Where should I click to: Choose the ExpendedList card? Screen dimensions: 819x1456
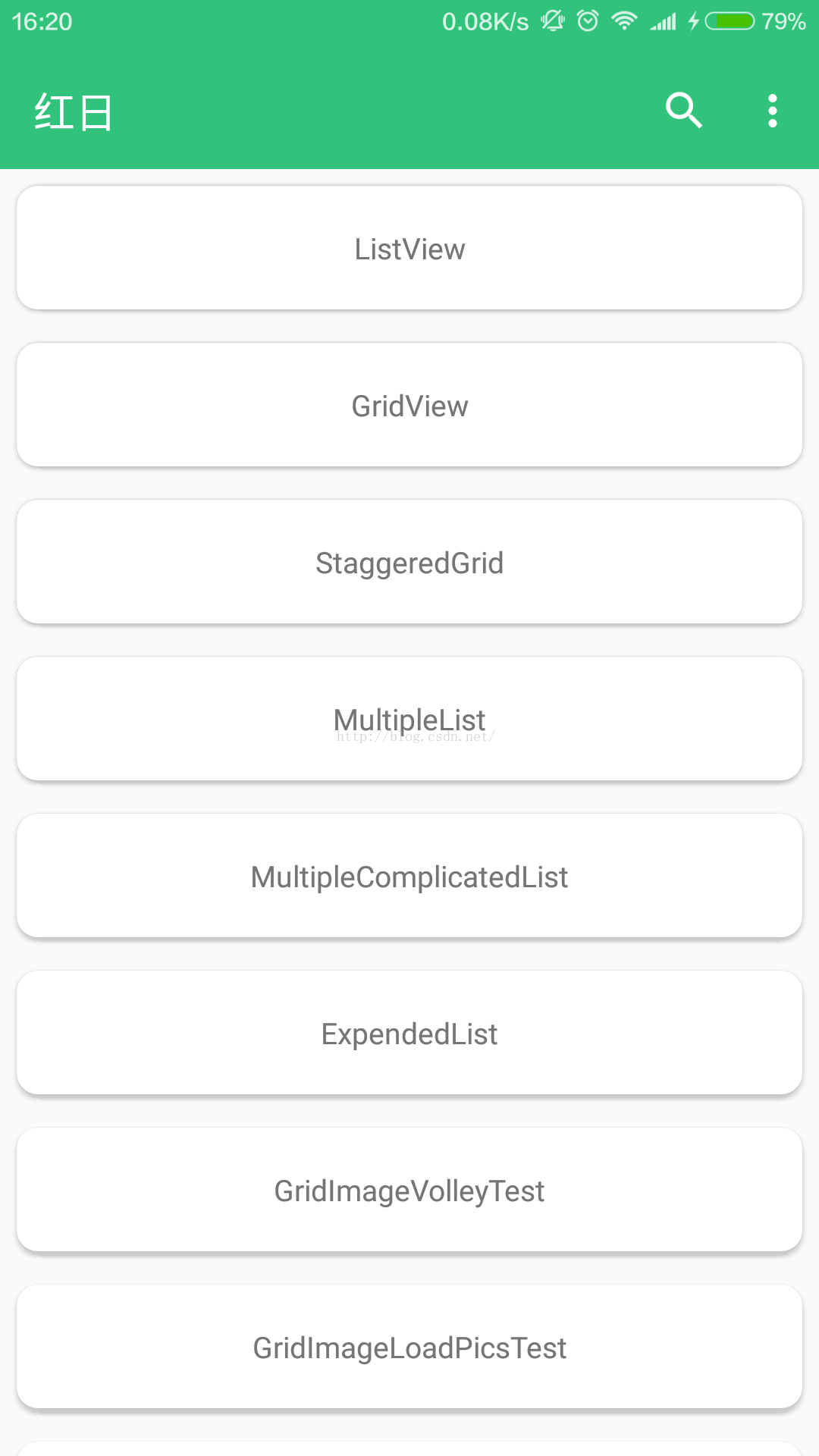(409, 1033)
